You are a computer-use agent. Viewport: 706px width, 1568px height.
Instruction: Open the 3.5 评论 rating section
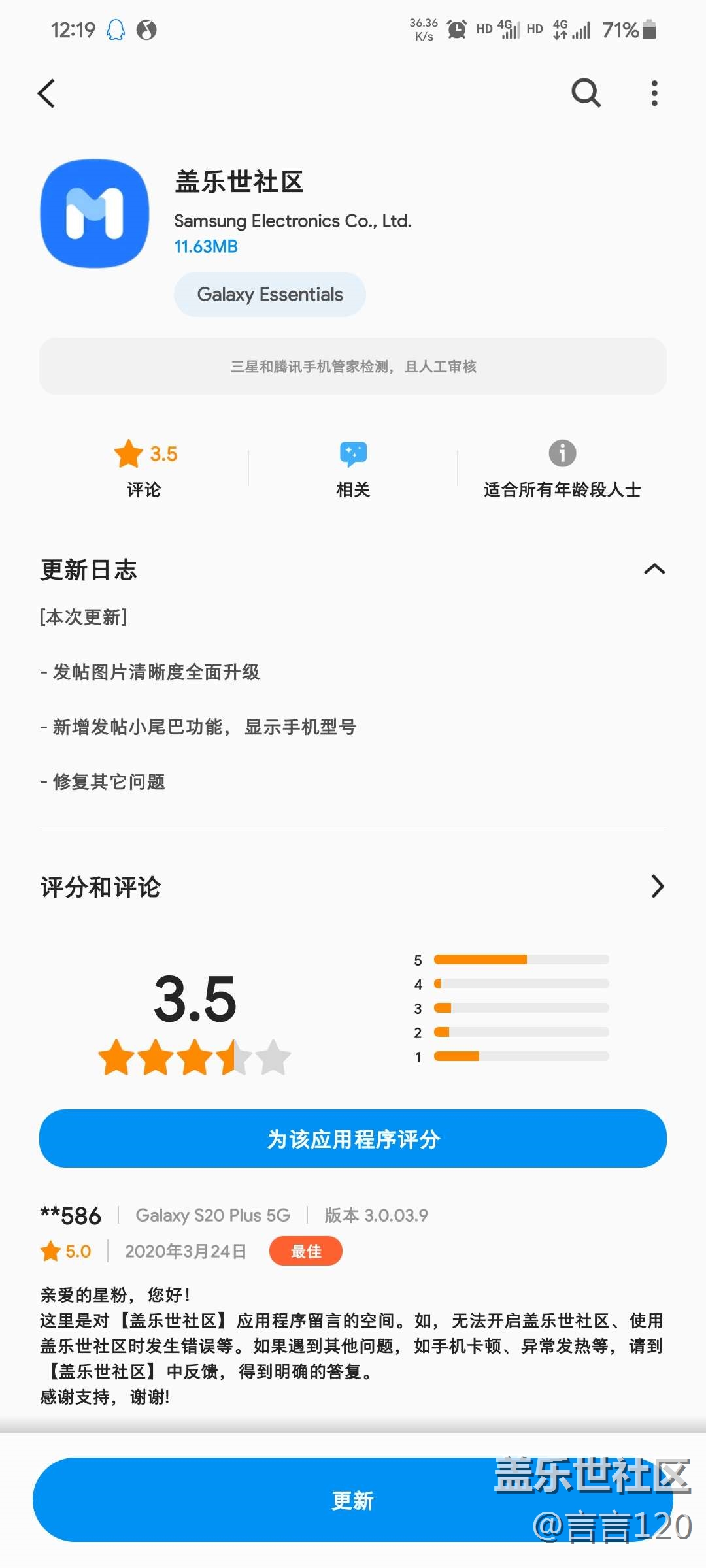144,469
